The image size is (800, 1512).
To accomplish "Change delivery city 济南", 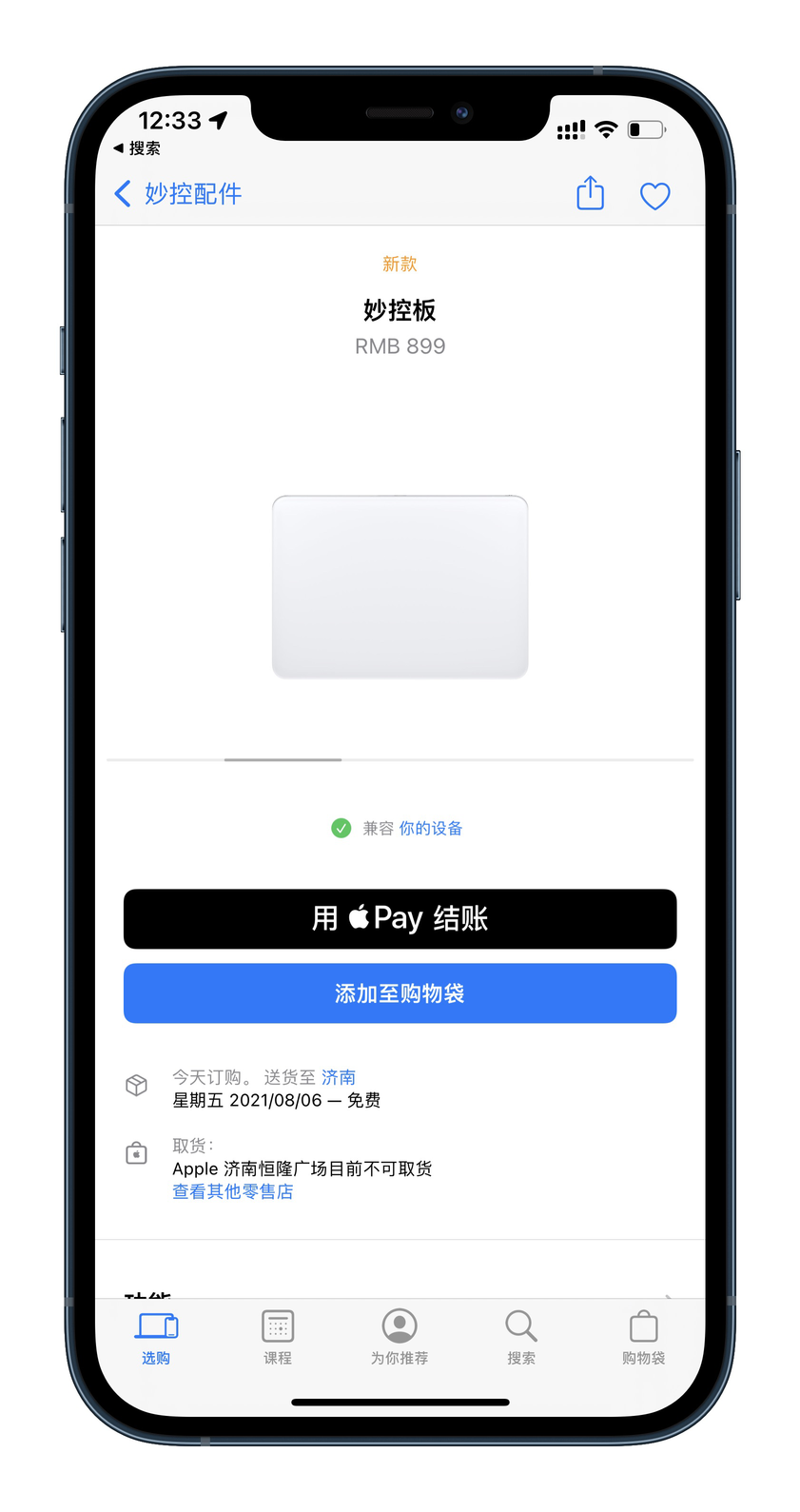I will [x=339, y=1077].
